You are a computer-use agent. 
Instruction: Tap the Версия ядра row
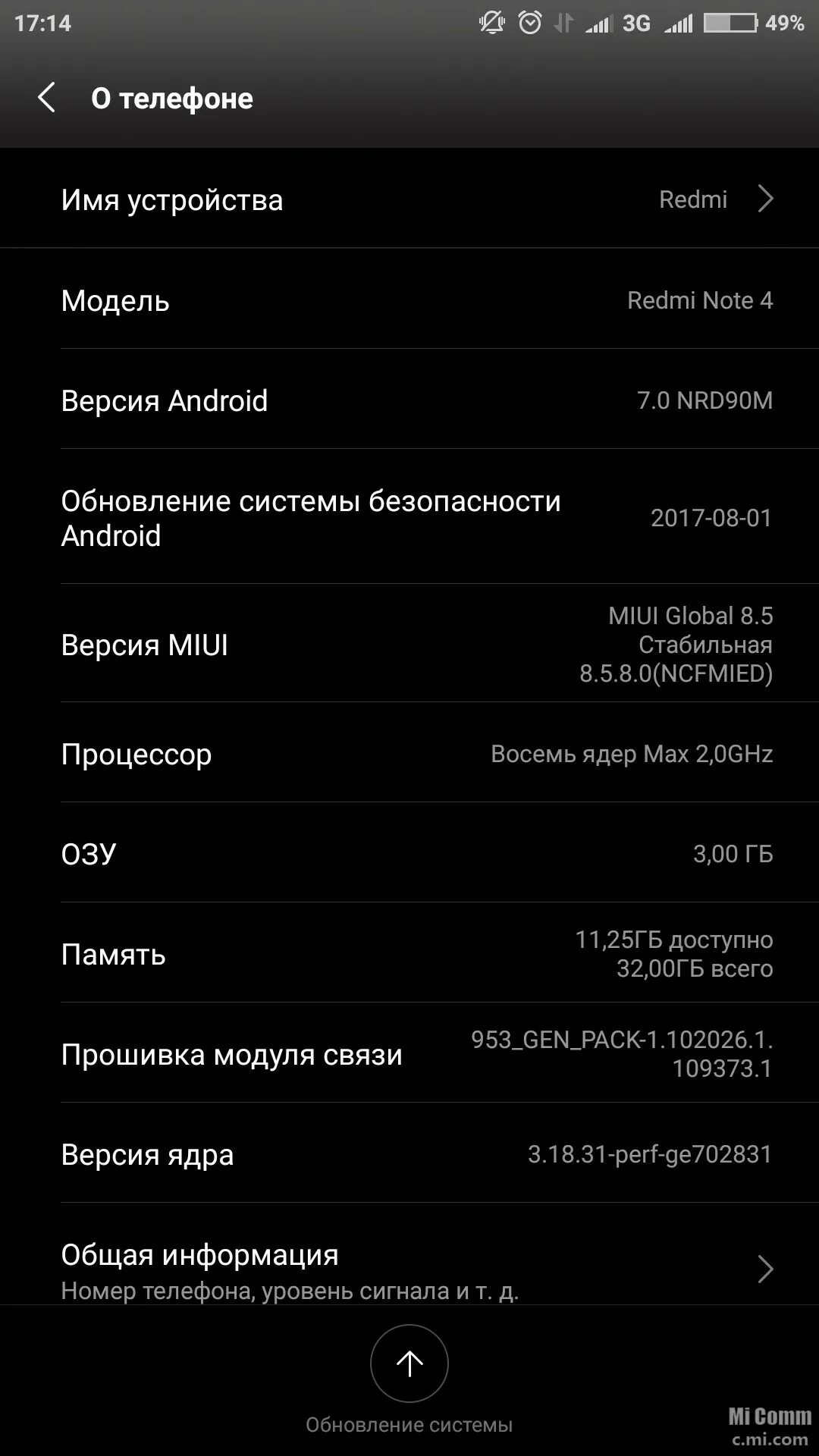(x=409, y=1154)
